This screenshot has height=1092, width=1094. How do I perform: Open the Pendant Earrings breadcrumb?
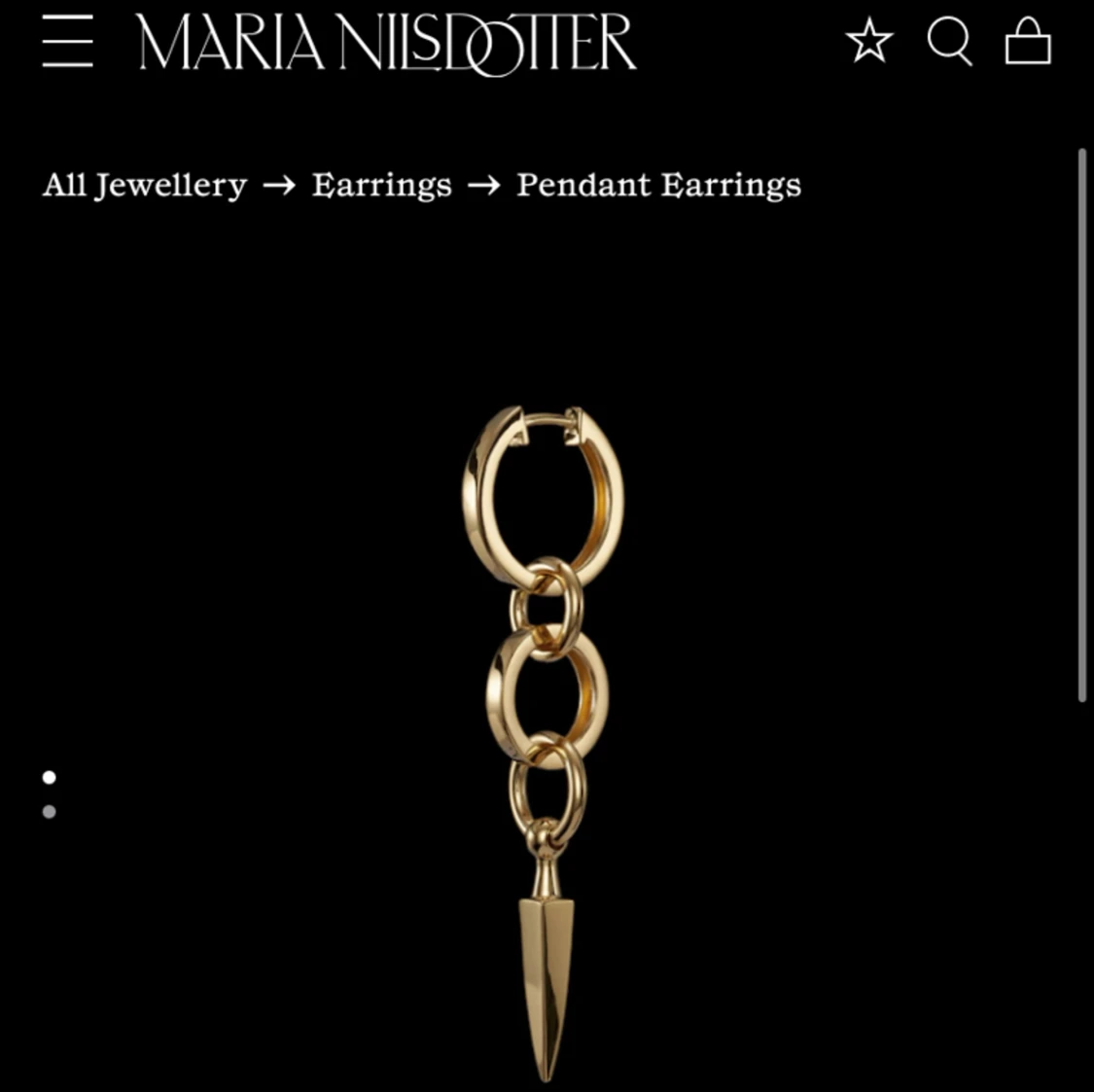[x=658, y=185]
